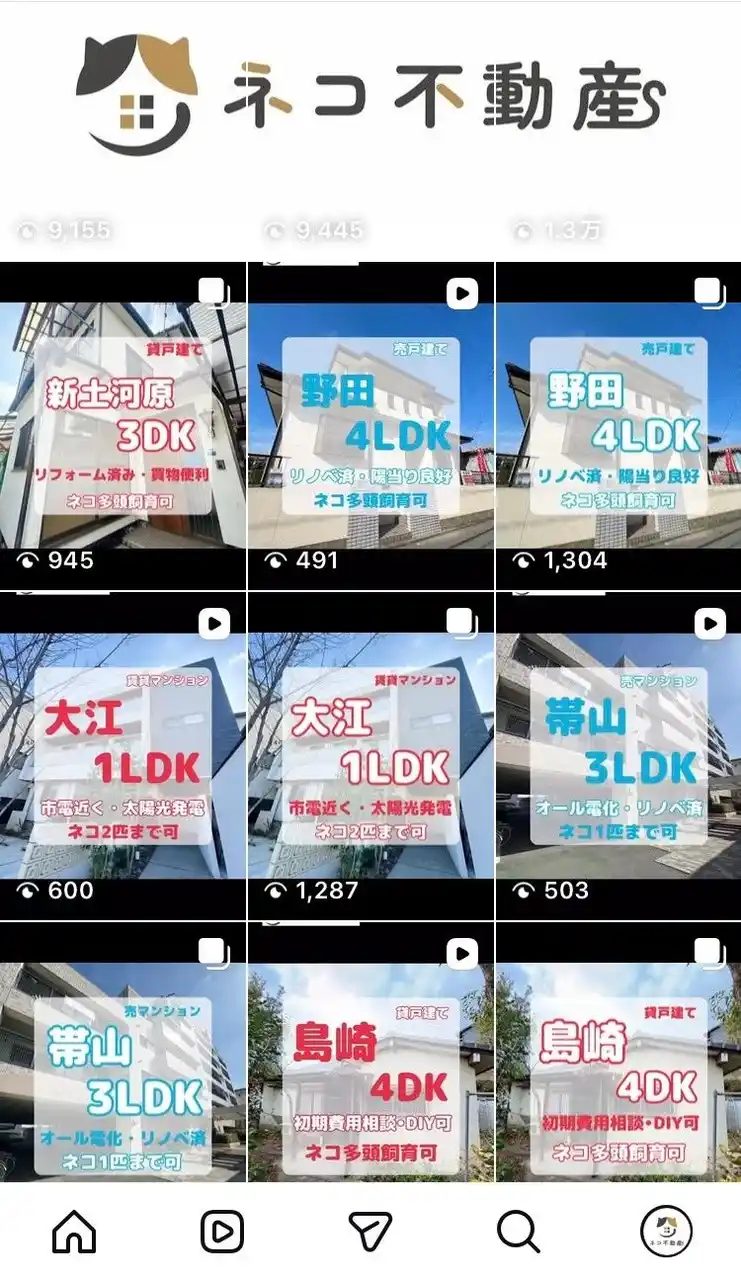Screen dimensions: 741x1280
Task: Play the 帯山 3LDK reel with 503 views
Action: pyautogui.click(x=618, y=755)
